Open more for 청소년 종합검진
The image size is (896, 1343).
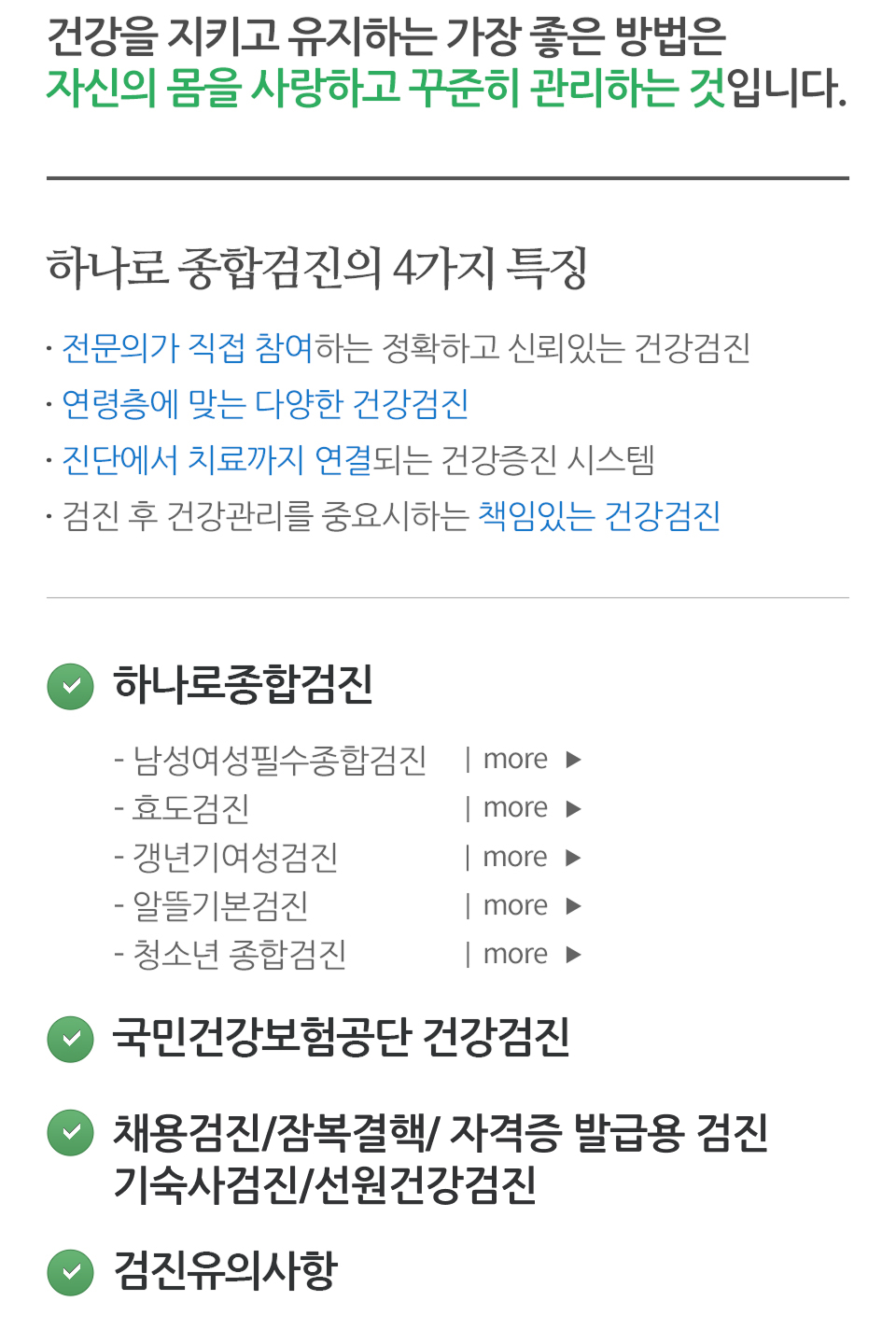pos(529,954)
